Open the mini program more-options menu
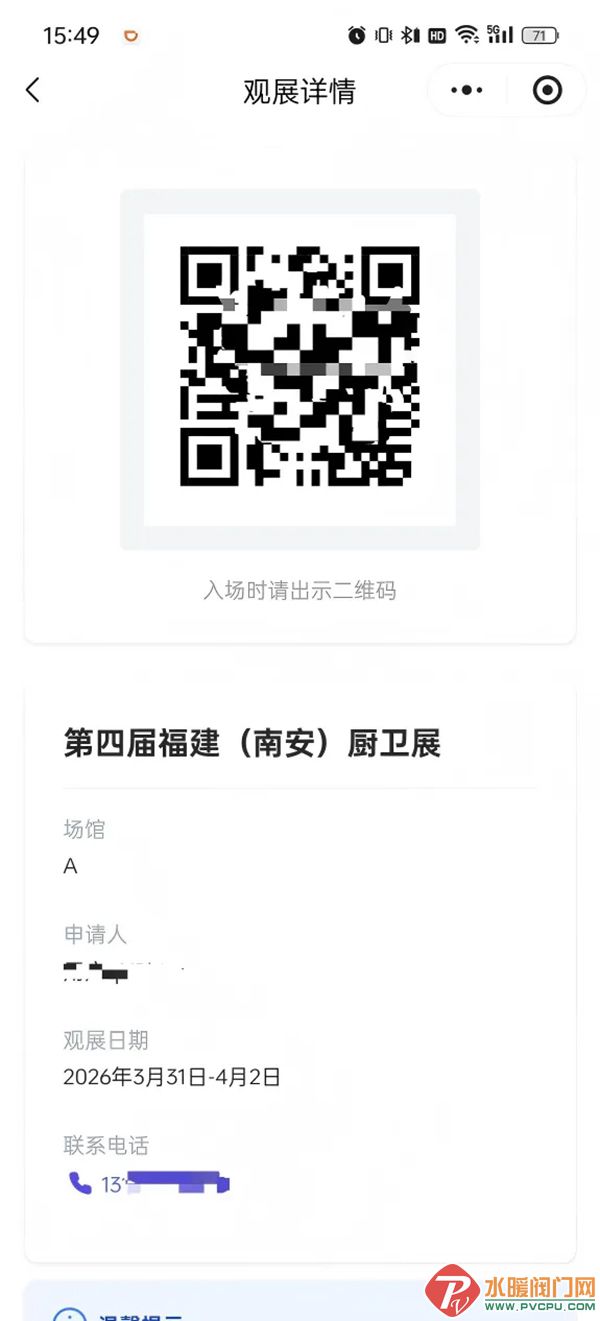The width and height of the screenshot is (600, 1321). [x=467, y=91]
